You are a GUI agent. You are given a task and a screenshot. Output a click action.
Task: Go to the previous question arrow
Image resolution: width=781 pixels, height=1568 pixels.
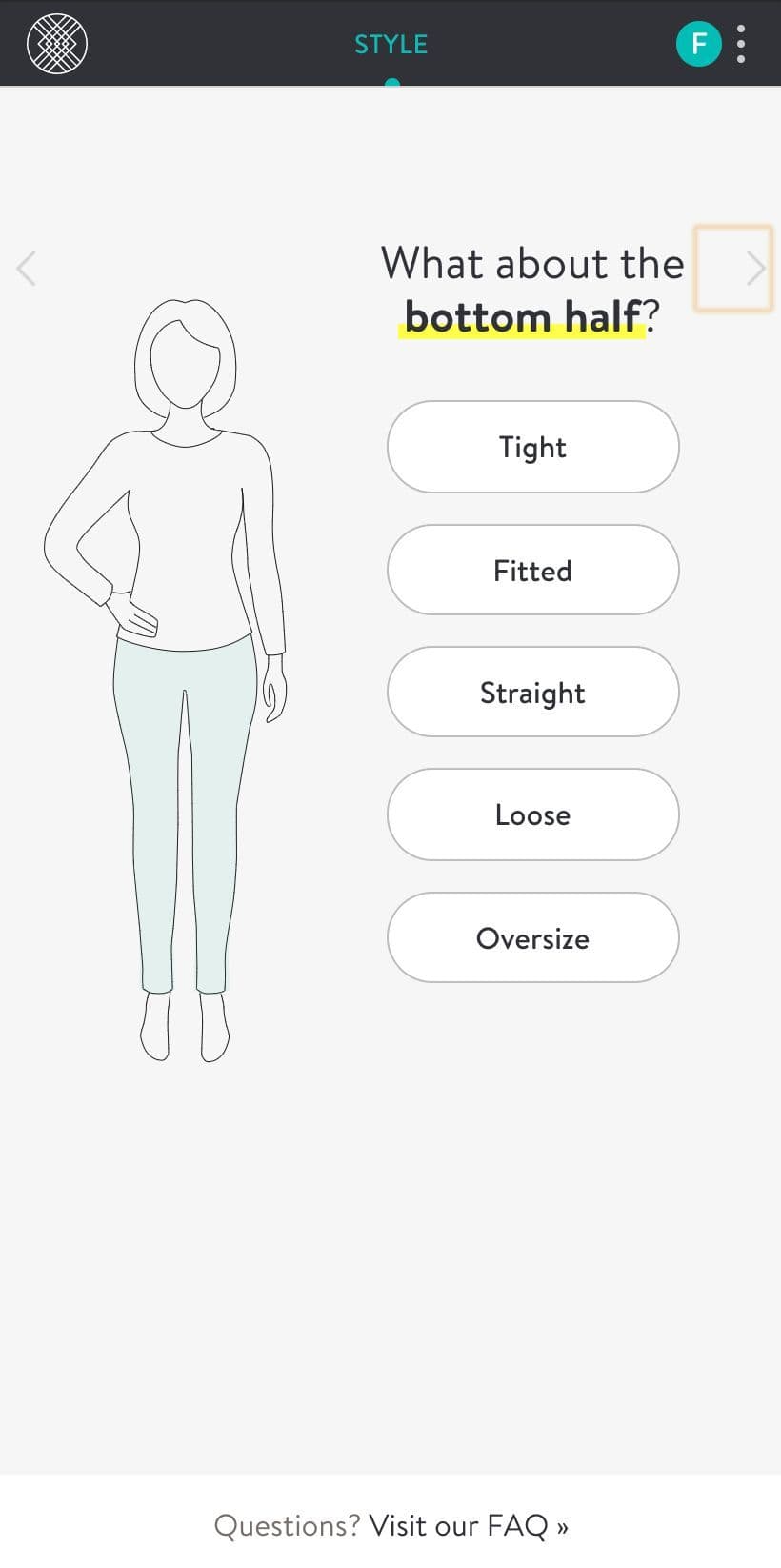click(27, 269)
